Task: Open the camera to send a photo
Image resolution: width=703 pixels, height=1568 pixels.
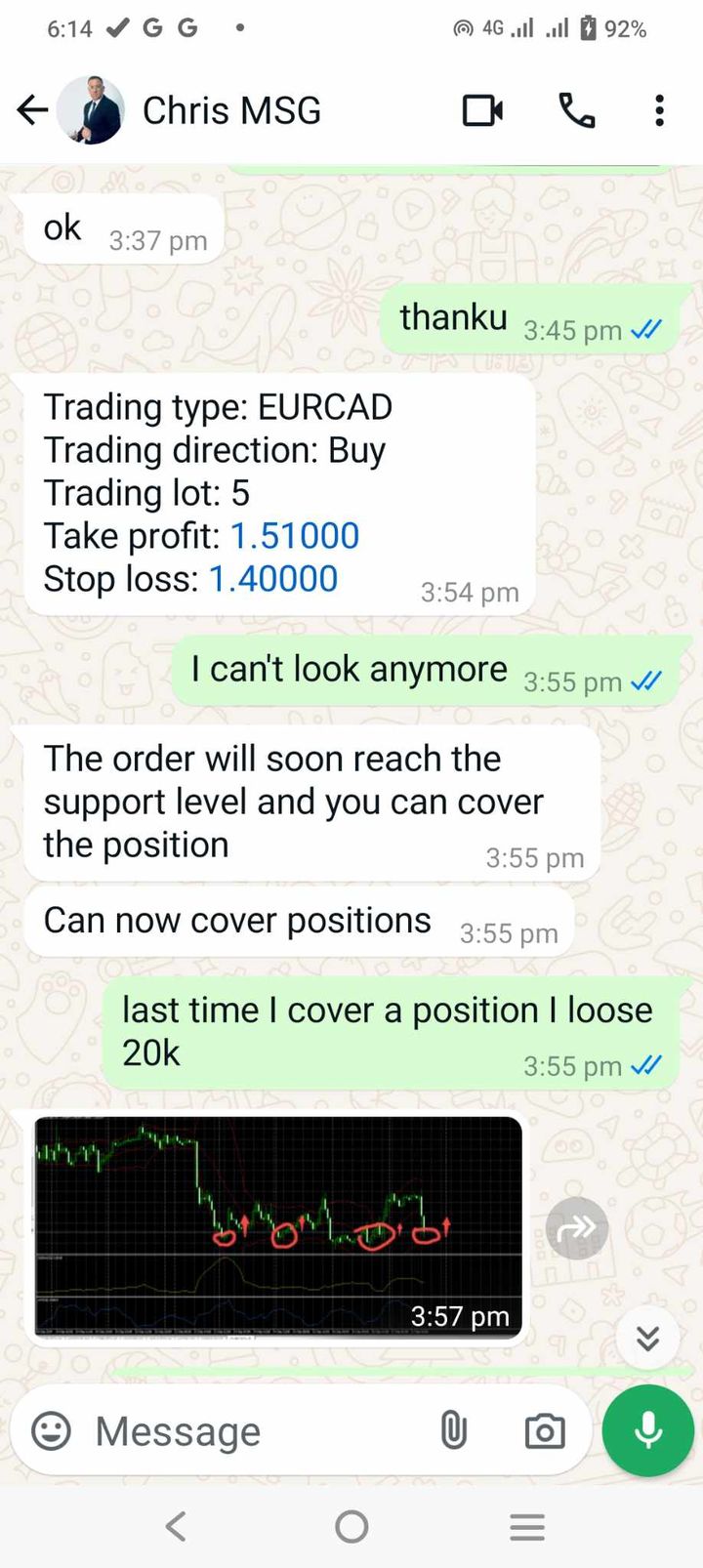Action: tap(544, 1431)
